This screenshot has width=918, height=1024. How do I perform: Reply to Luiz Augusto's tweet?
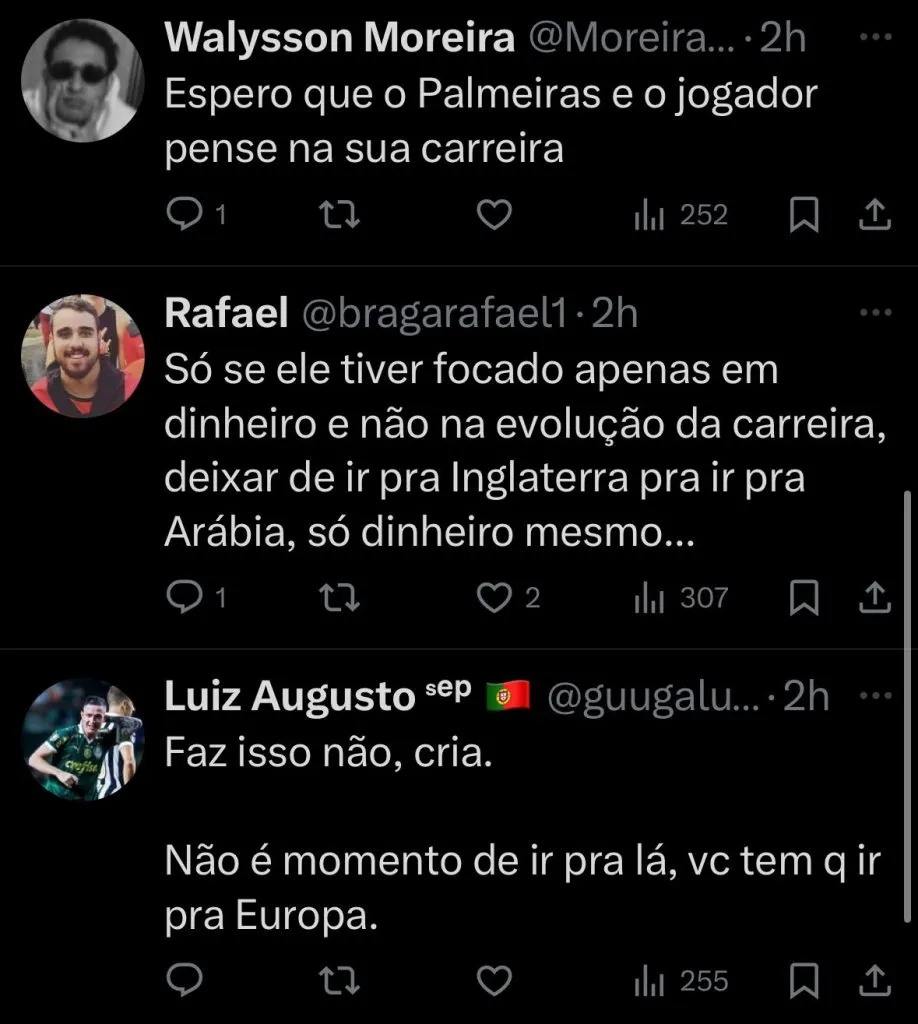185,981
